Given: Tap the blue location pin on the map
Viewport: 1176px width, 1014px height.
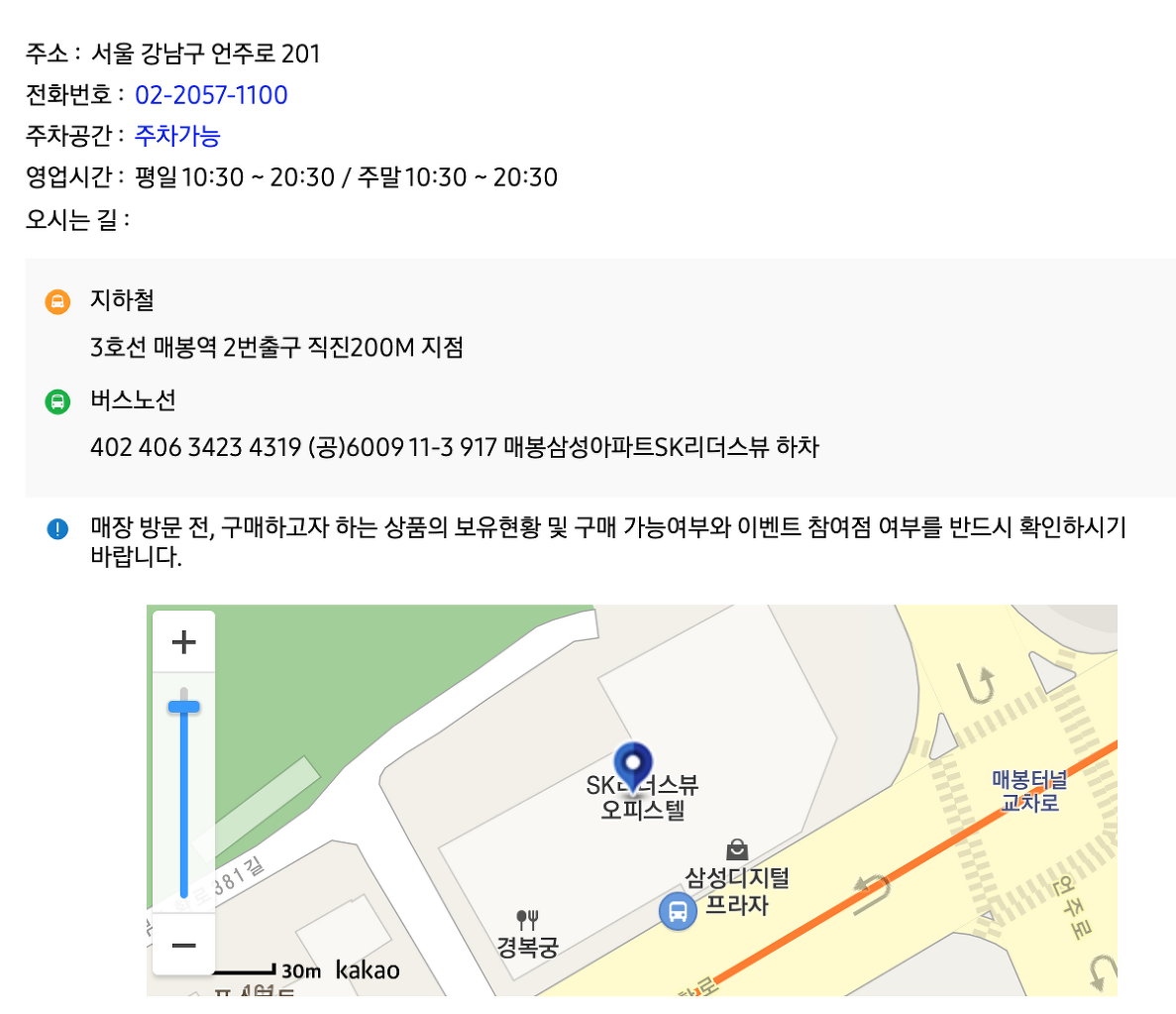Looking at the screenshot, I should (633, 766).
